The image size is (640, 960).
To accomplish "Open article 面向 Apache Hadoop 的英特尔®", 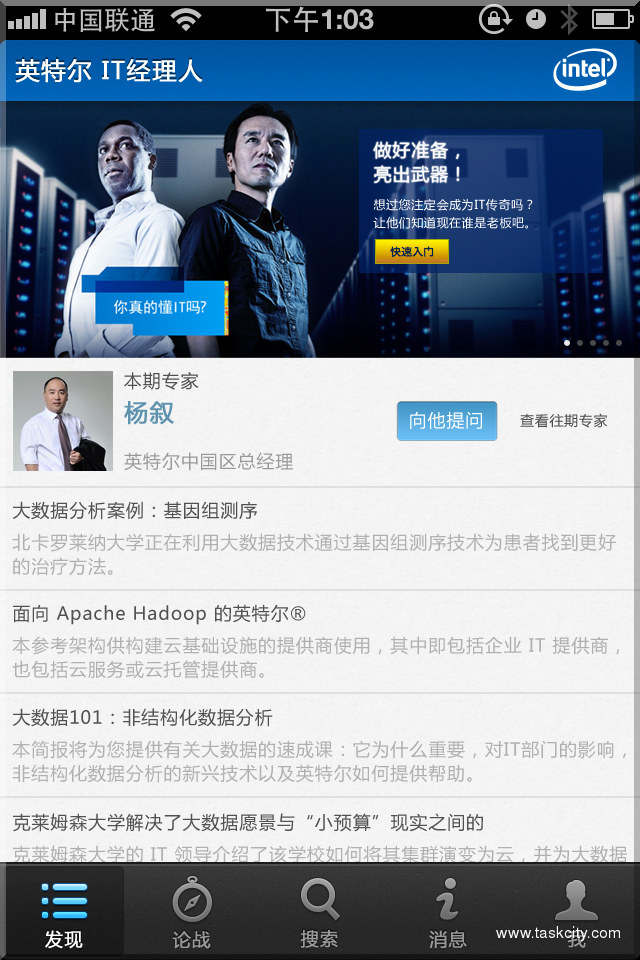I will coord(159,613).
